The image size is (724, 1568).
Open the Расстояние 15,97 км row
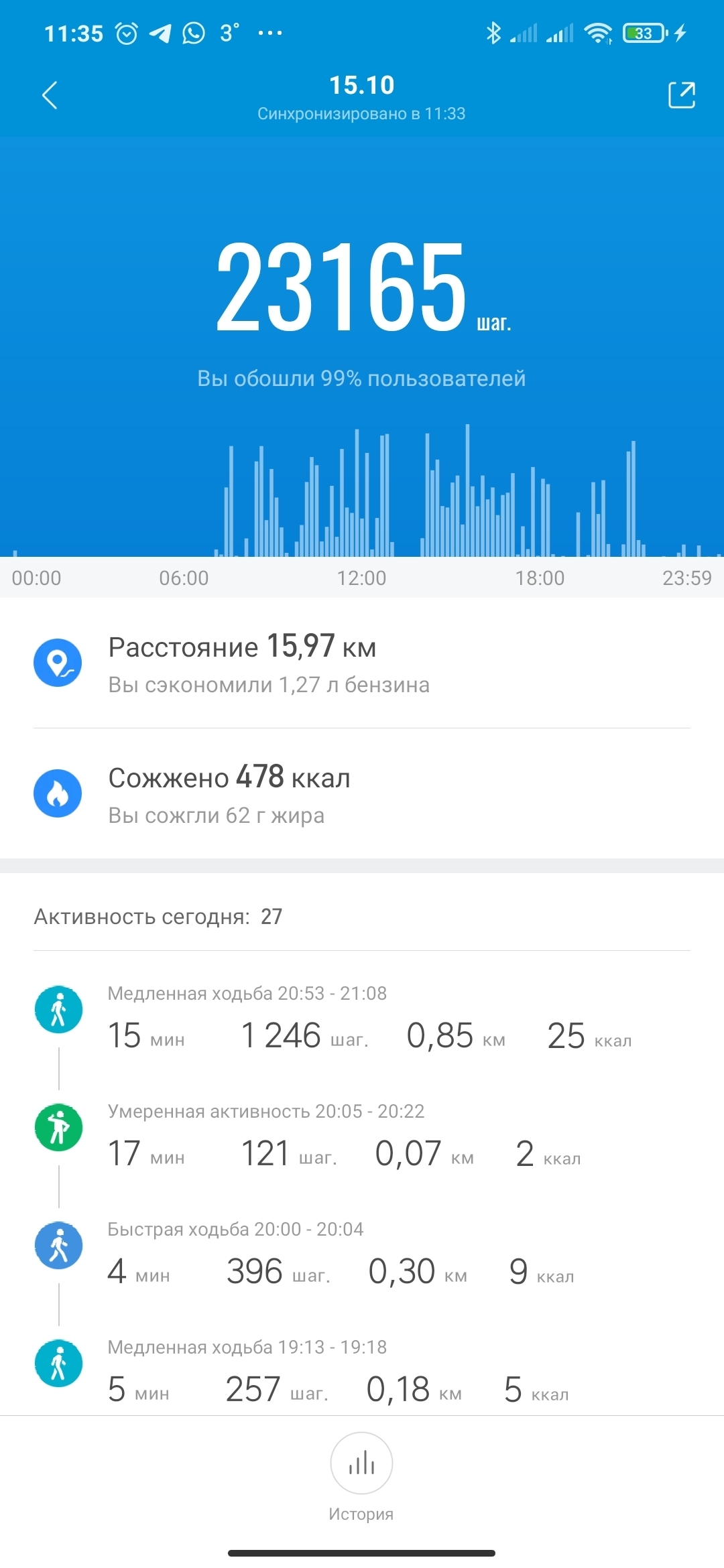(362, 663)
